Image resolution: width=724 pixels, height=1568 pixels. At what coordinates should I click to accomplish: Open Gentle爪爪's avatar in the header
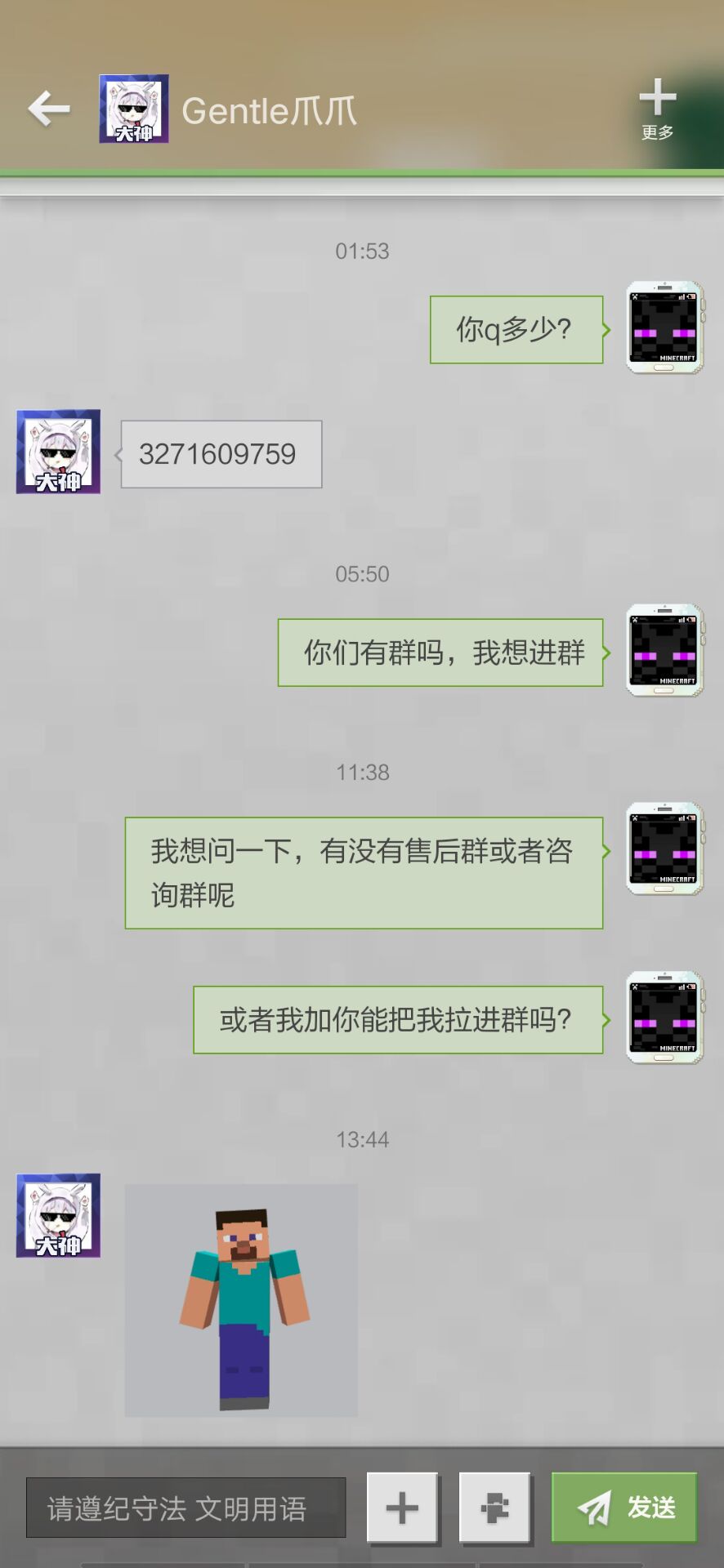coord(134,109)
